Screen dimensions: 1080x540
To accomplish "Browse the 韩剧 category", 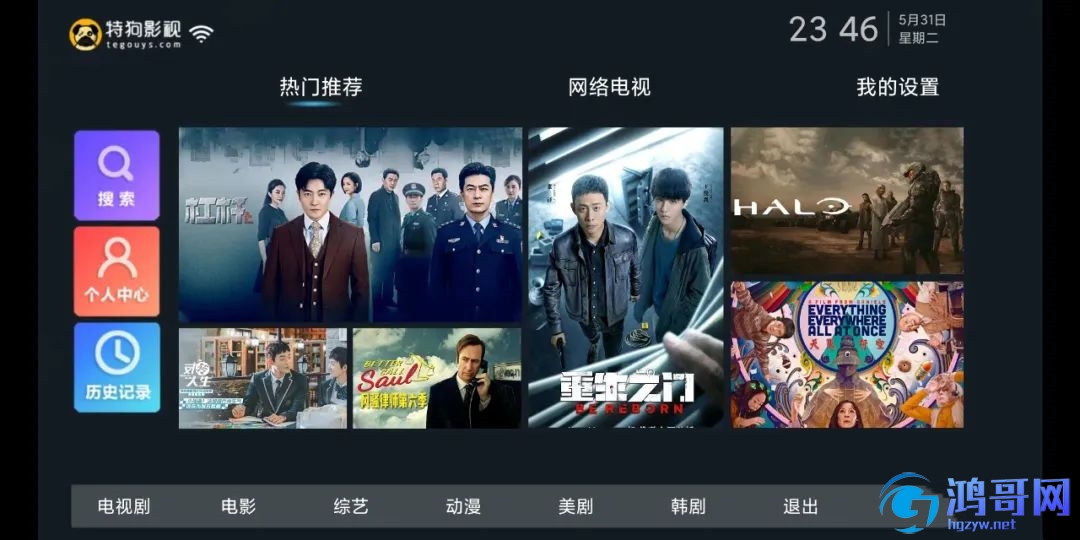I will click(688, 507).
